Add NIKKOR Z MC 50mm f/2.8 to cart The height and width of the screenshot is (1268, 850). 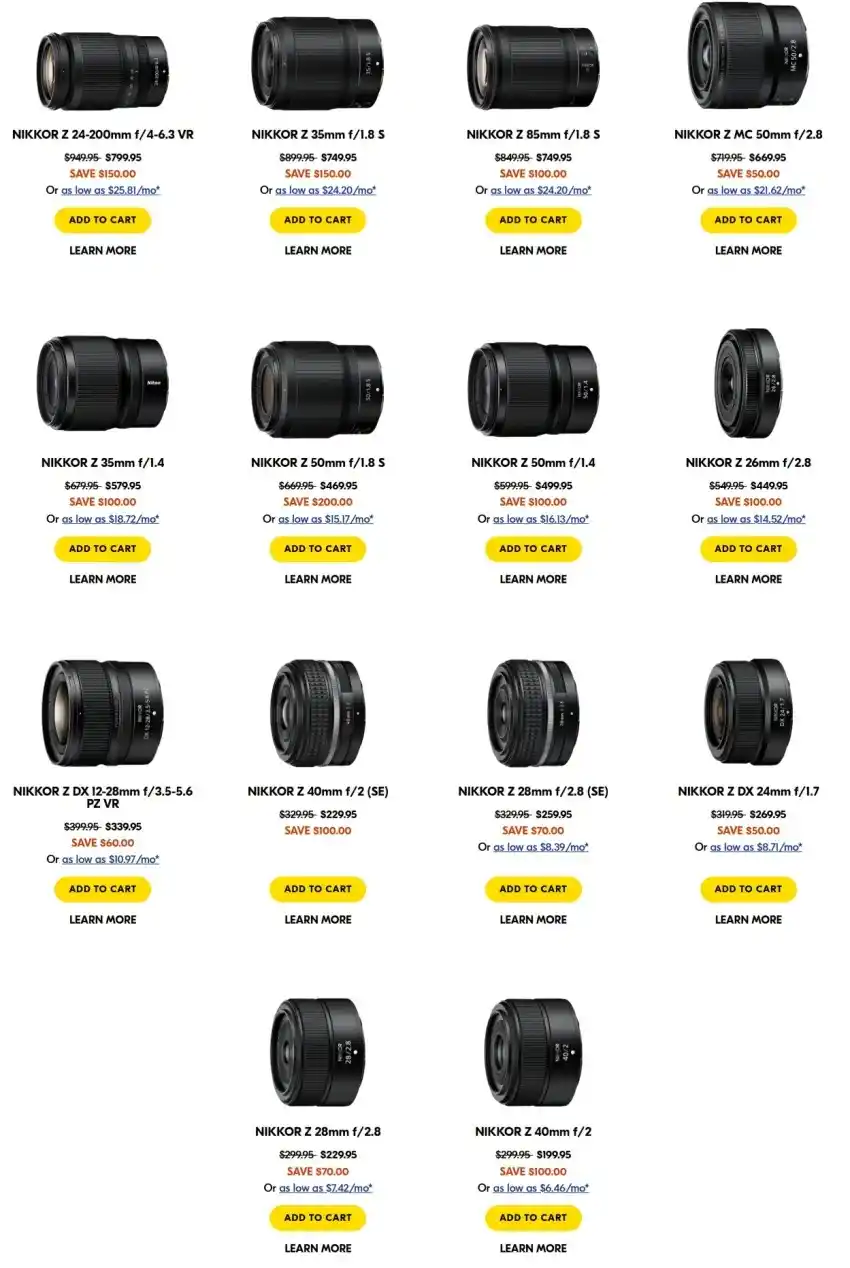coord(748,220)
